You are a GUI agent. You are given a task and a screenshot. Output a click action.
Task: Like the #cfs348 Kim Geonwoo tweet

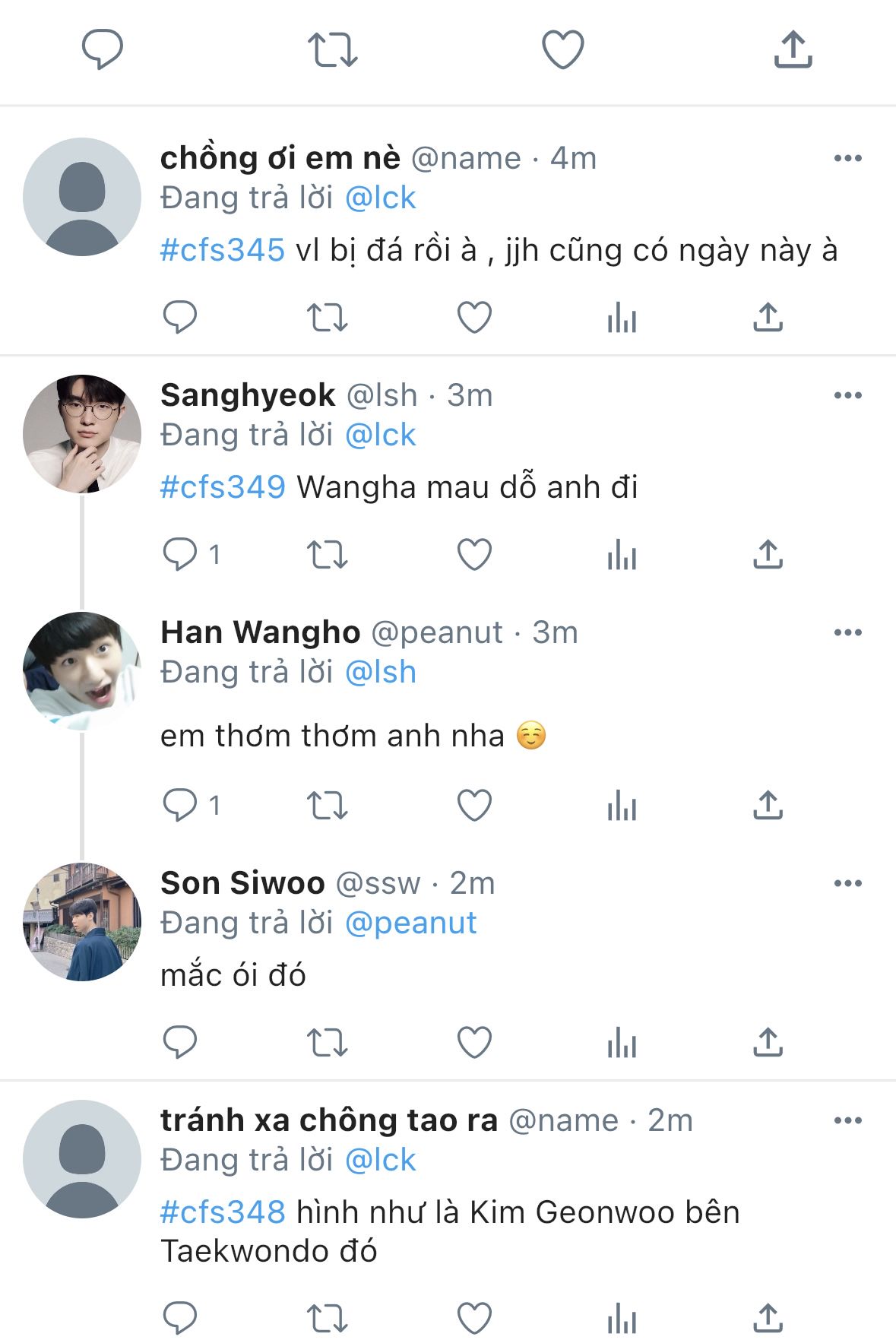pyautogui.click(x=474, y=1317)
